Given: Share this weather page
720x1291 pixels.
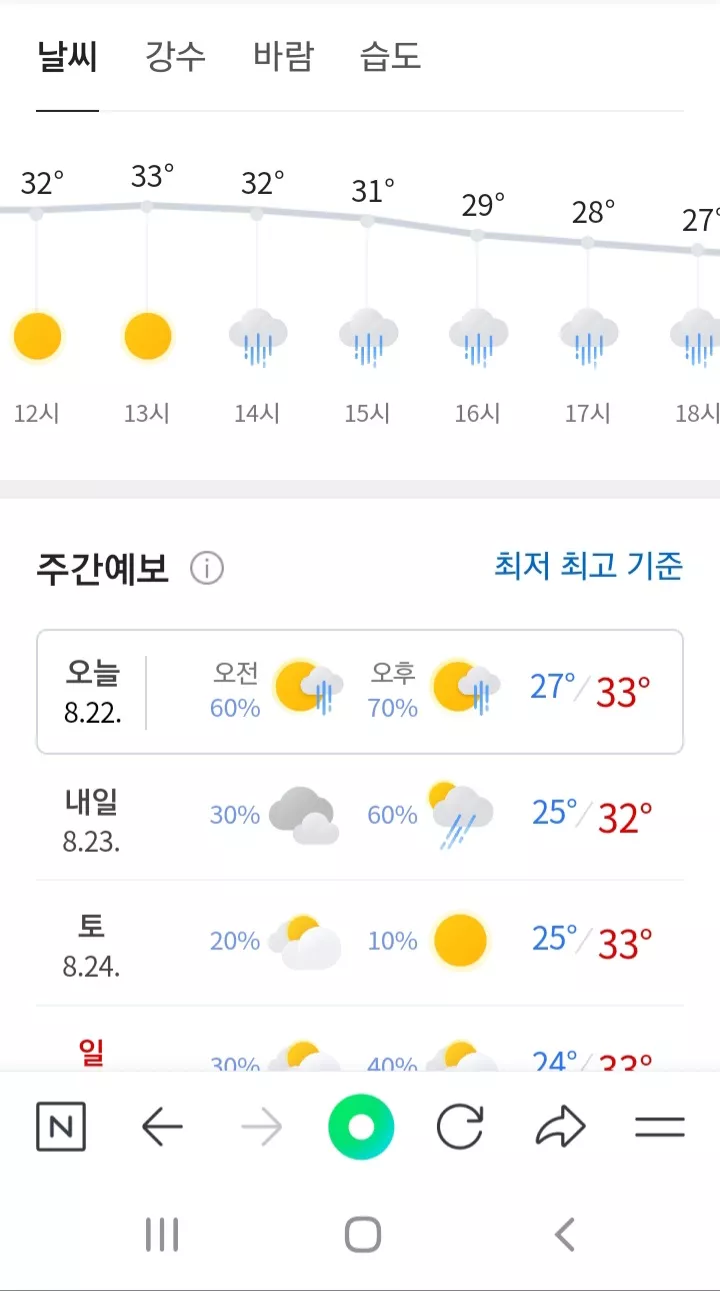Looking at the screenshot, I should coord(560,1128).
